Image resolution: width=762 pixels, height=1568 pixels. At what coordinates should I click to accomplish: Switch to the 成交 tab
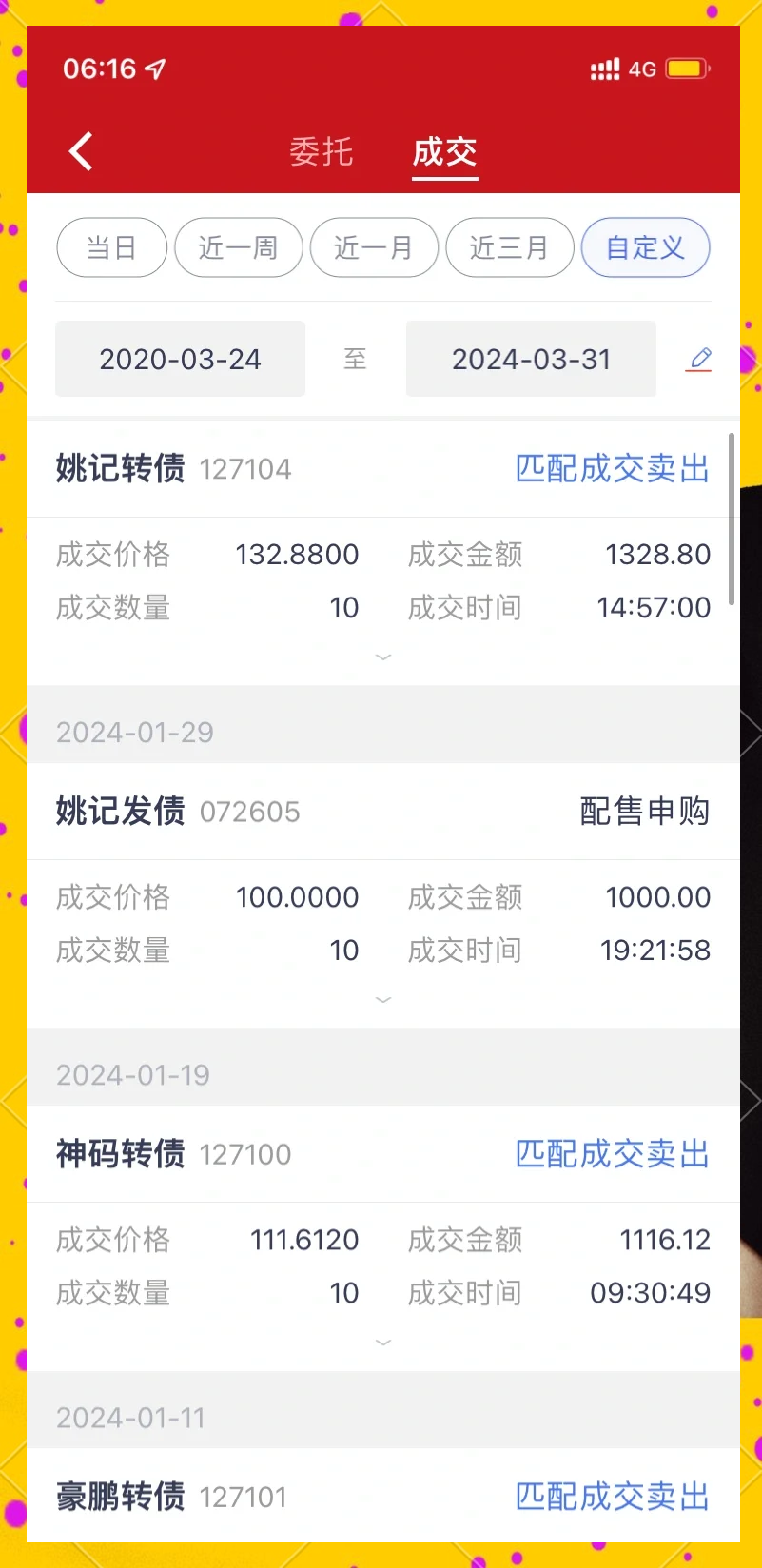[x=443, y=152]
